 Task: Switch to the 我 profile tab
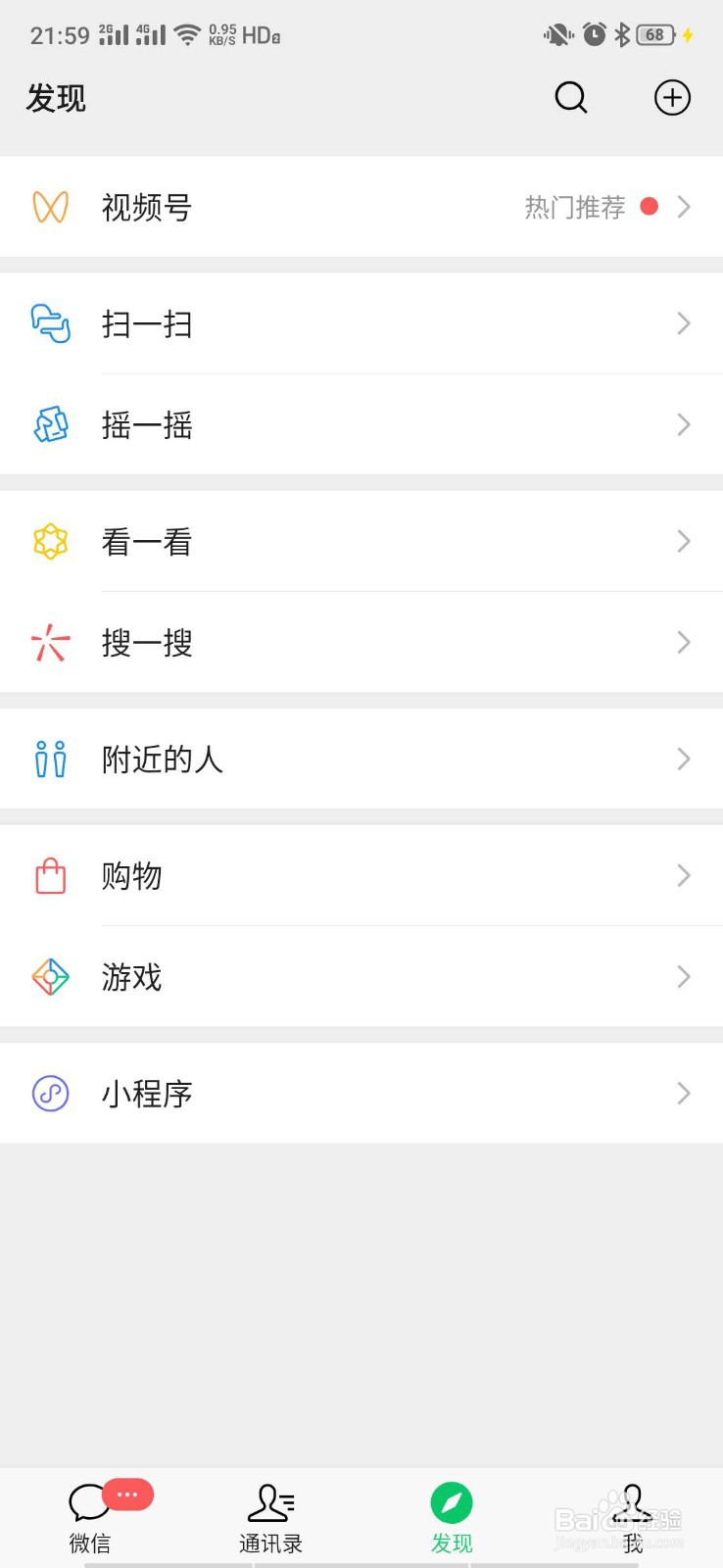coord(633,1518)
